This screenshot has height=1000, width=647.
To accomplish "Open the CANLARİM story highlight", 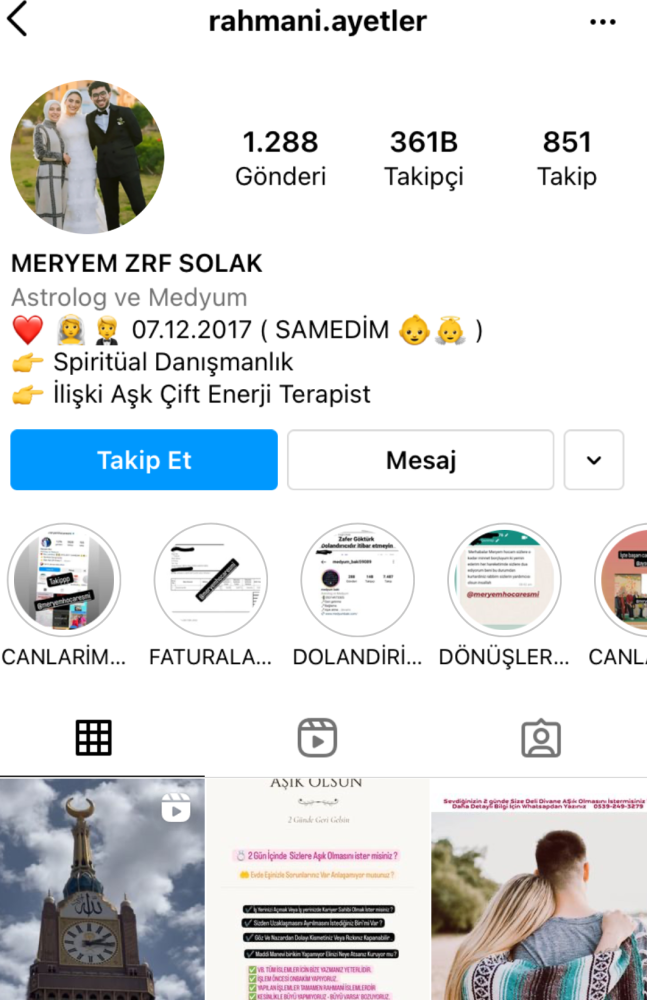I will click(64, 580).
